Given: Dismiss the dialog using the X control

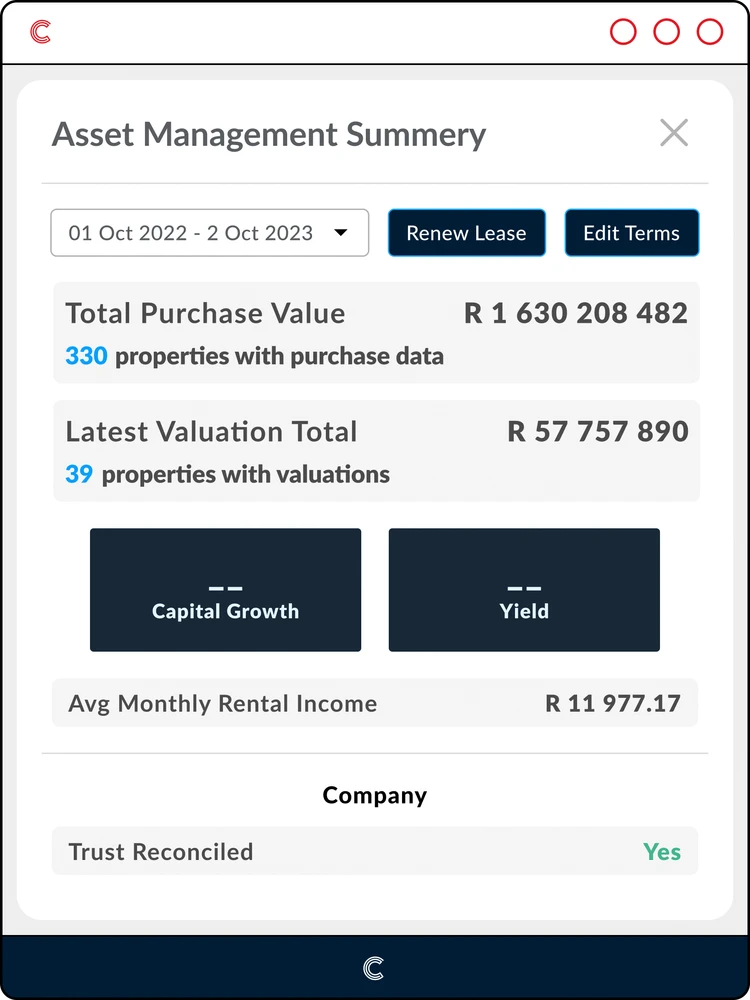Looking at the screenshot, I should (x=674, y=132).
